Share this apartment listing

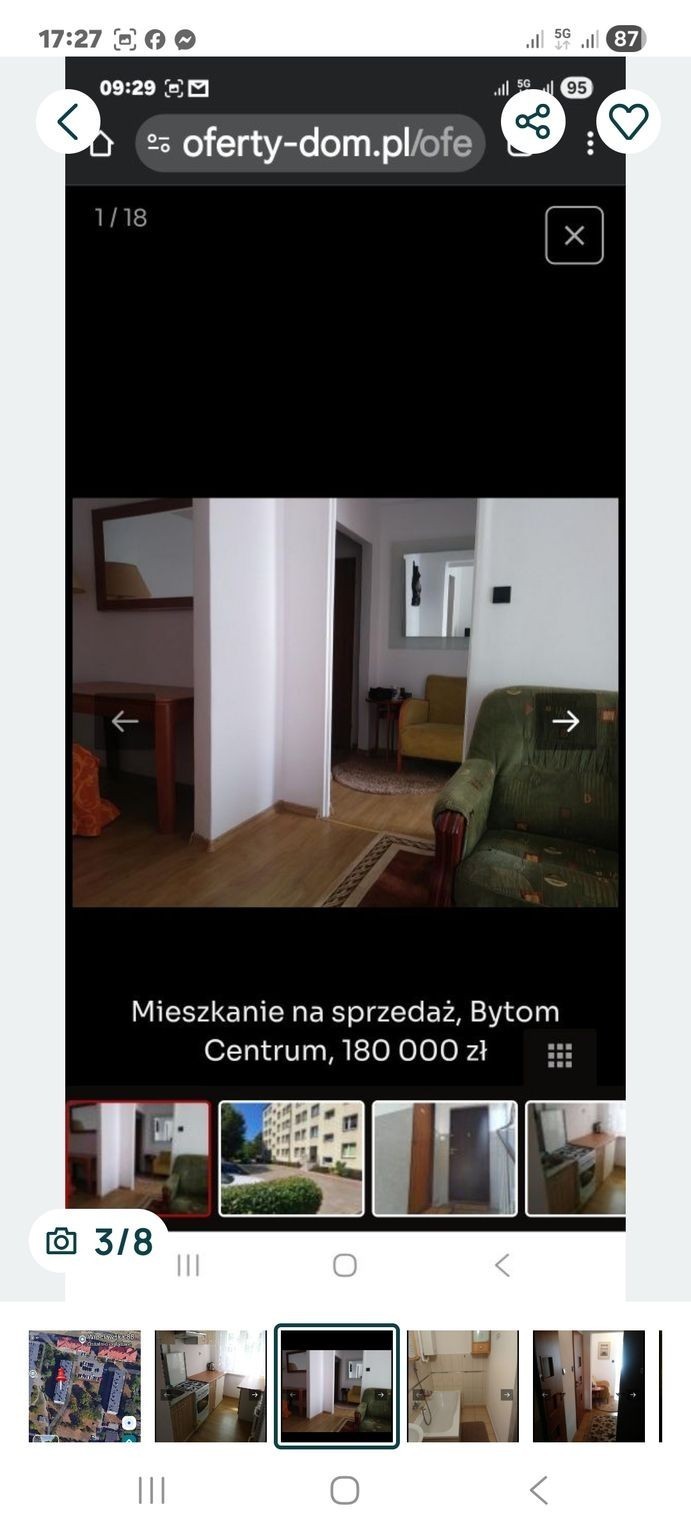pyautogui.click(x=533, y=122)
